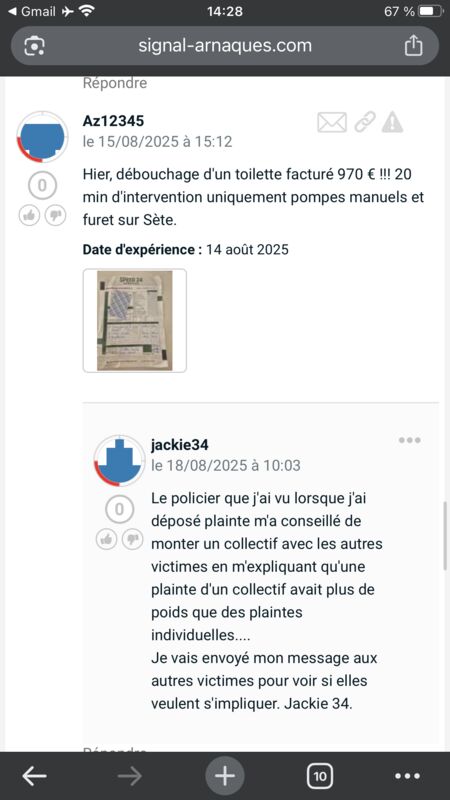Image resolution: width=450 pixels, height=800 pixels.
Task: Dislike Az12345's comment with thumbs down
Action: (56, 216)
